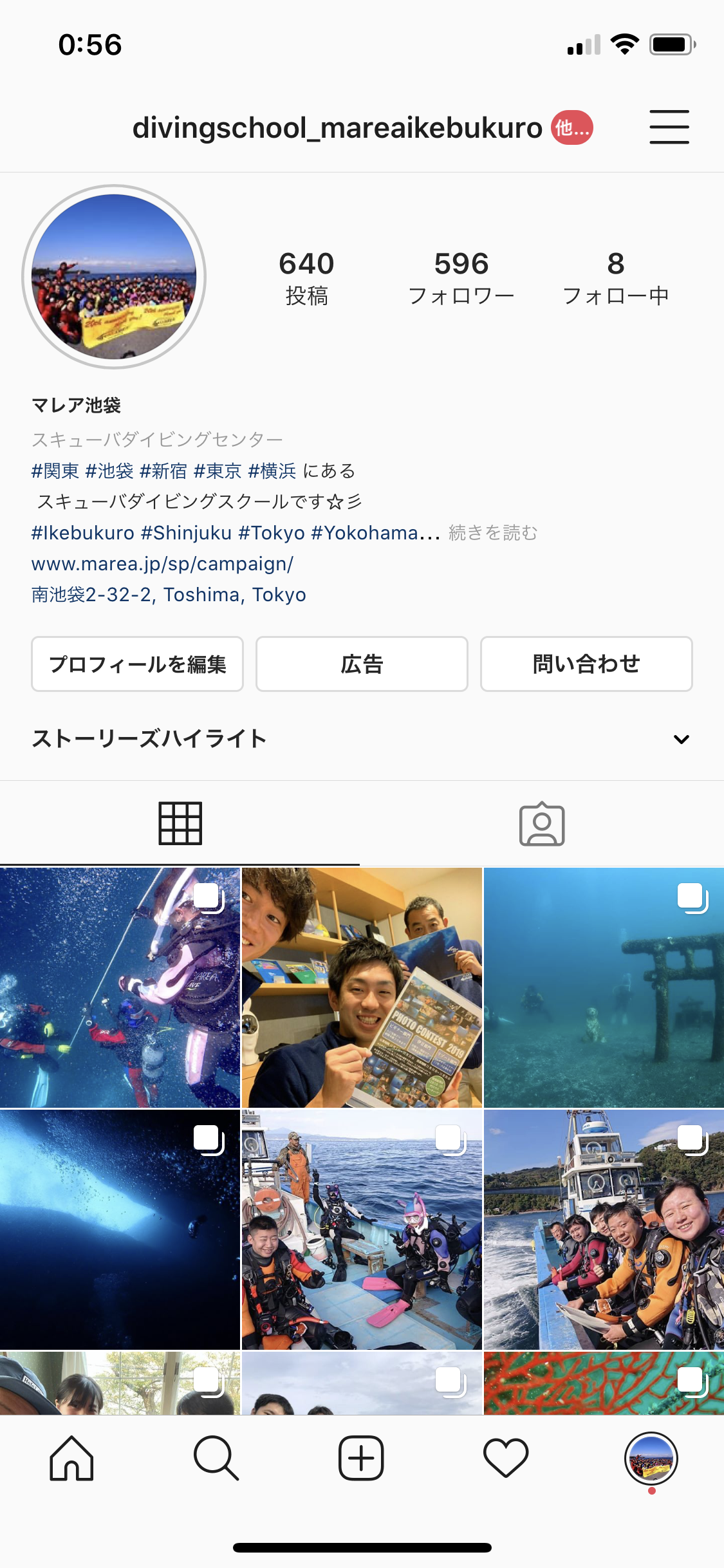The image size is (724, 1568).
Task: Switch to the tagged photos tab
Action: [542, 824]
